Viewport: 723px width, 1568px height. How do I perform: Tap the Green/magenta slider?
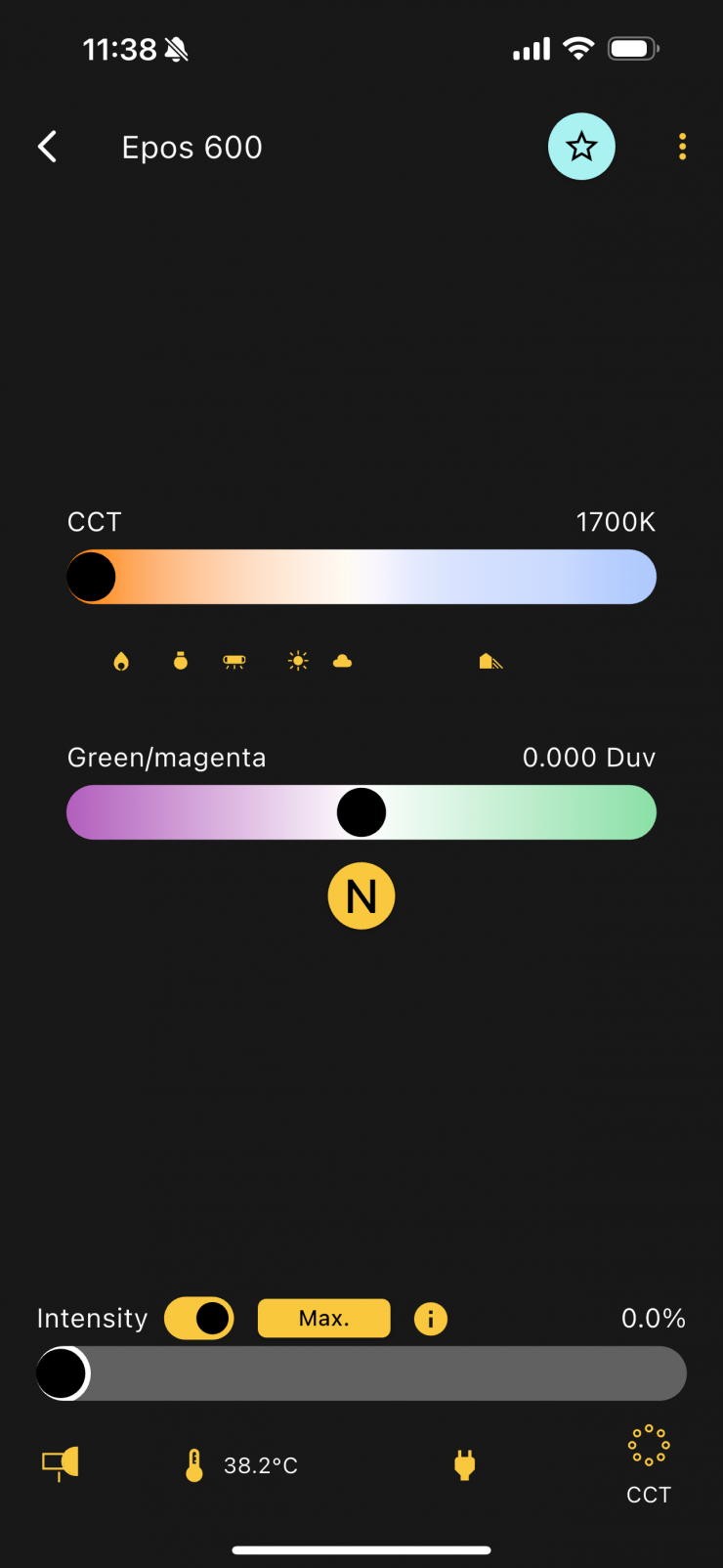[x=361, y=812]
